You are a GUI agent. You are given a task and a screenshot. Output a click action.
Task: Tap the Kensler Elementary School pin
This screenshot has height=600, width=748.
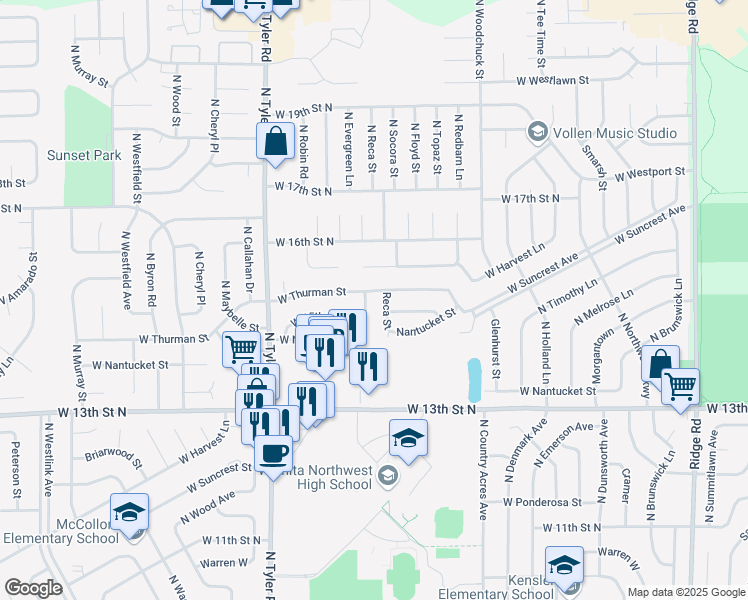[x=564, y=565]
